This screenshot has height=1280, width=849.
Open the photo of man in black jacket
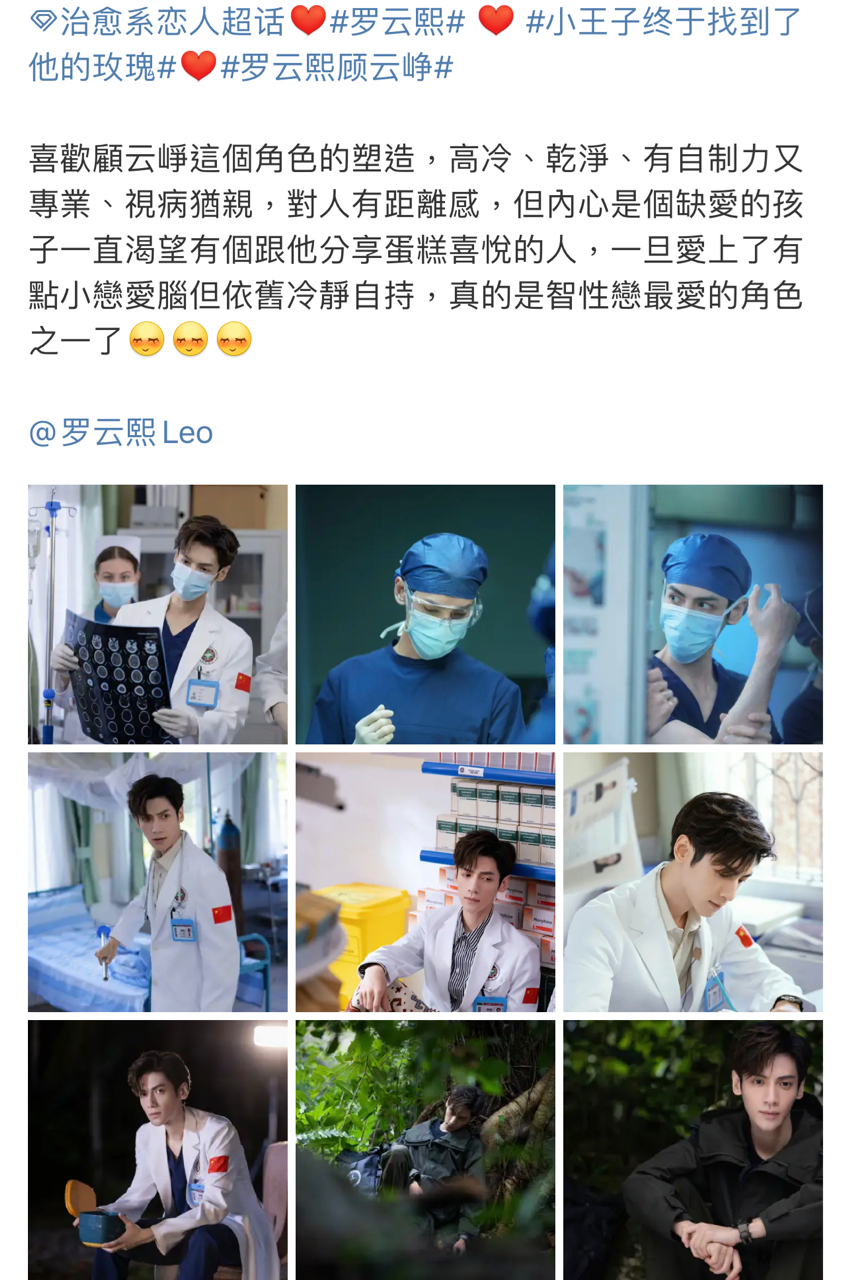[x=692, y=1150]
